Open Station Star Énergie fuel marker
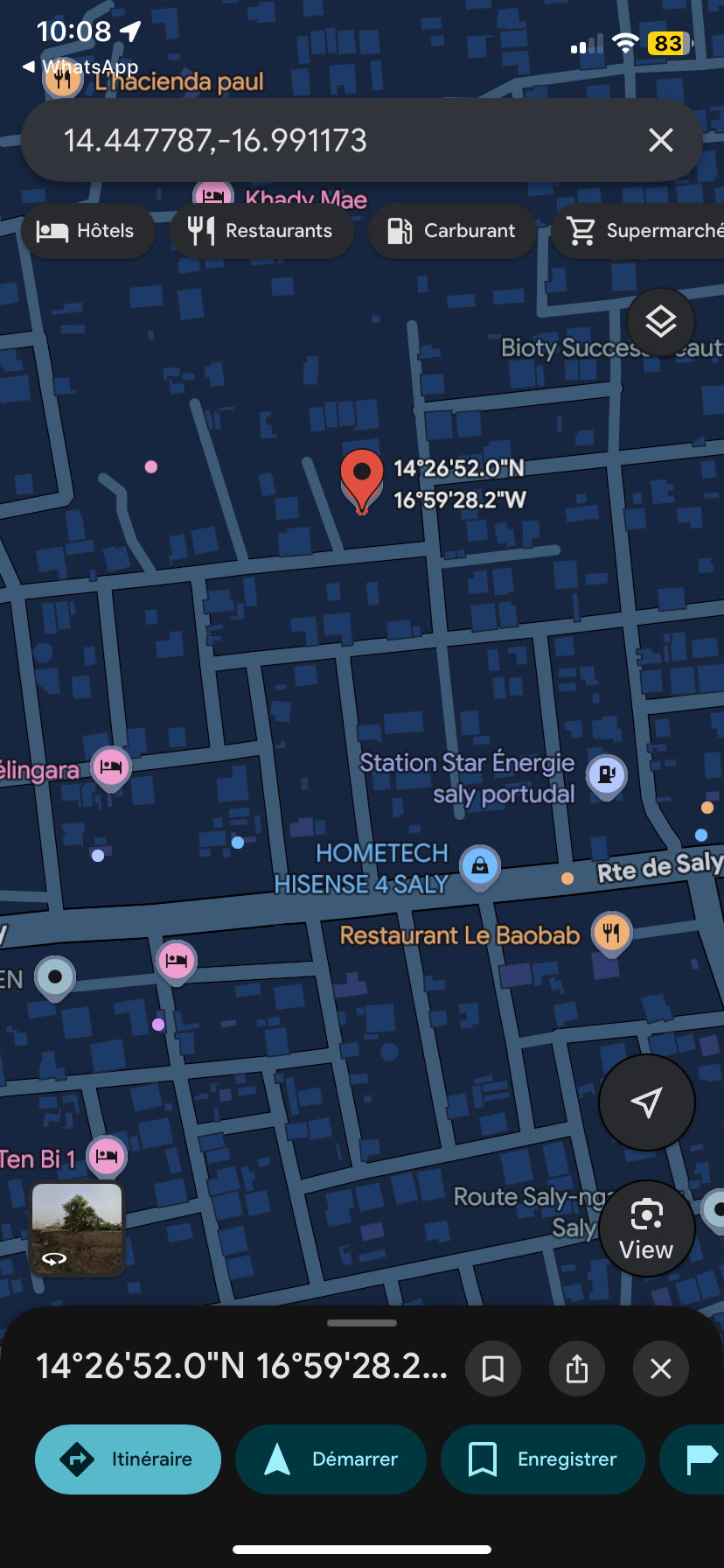Screen dimensions: 724x1568 coord(606,774)
